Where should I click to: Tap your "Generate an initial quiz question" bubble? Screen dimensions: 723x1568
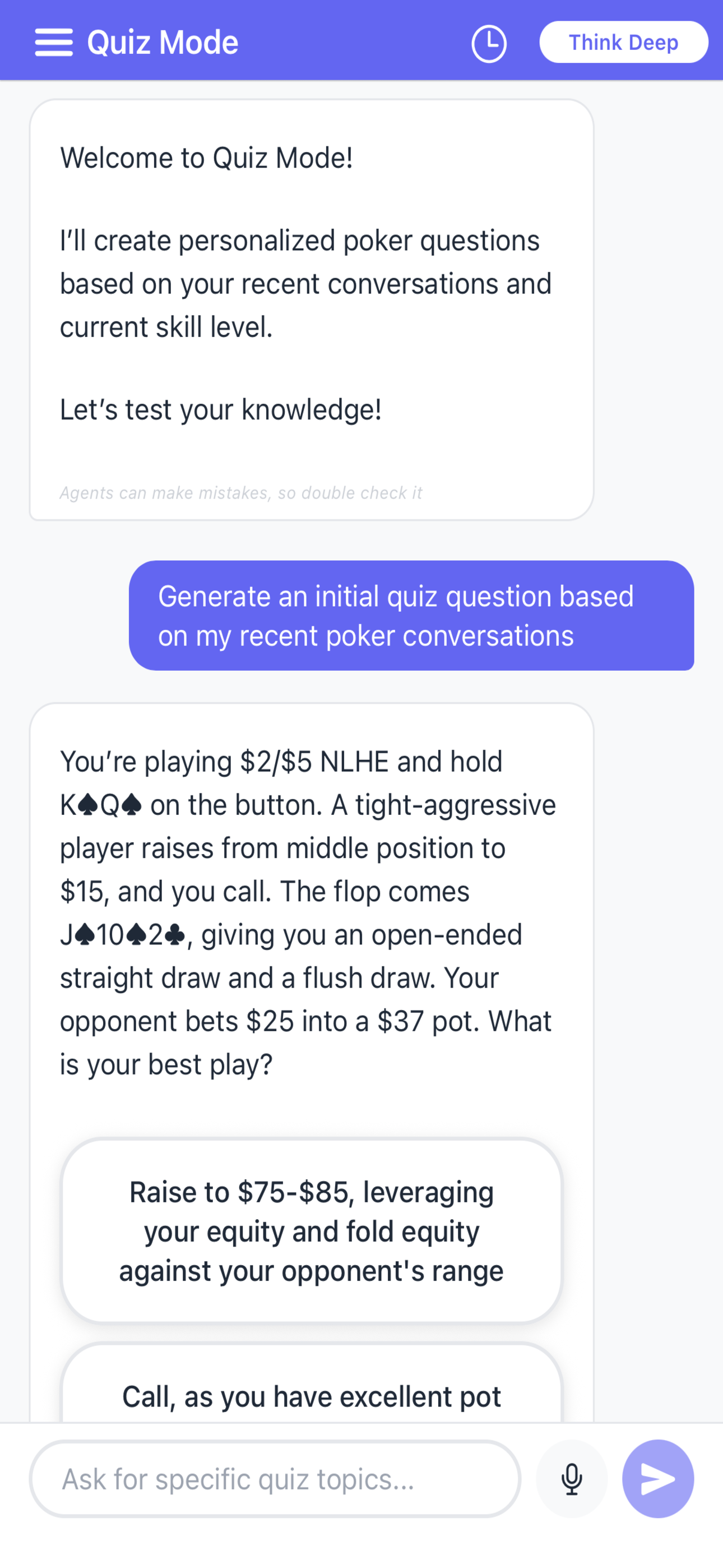click(411, 615)
